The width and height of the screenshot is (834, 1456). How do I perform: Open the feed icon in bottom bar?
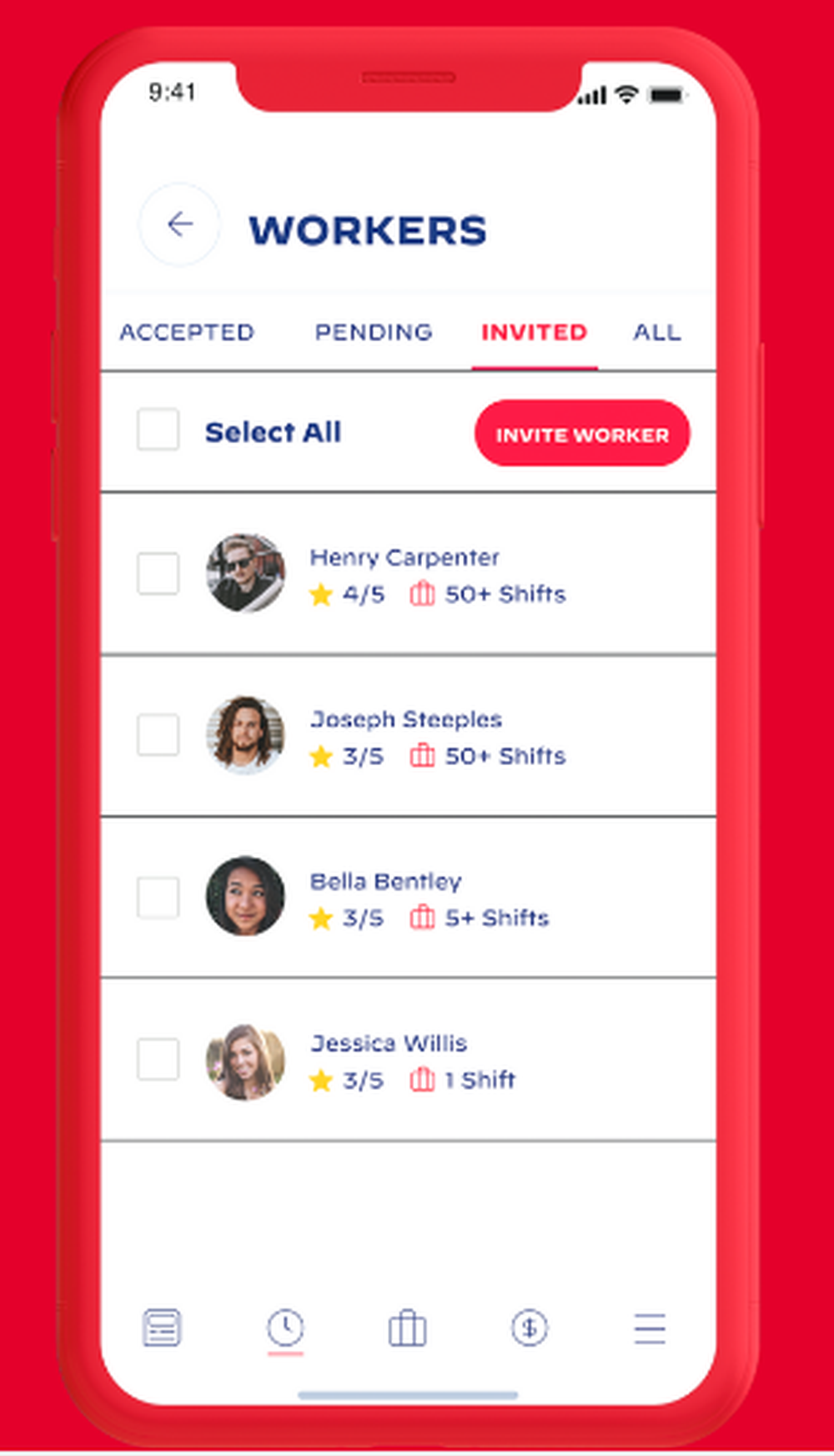pyautogui.click(x=162, y=1328)
